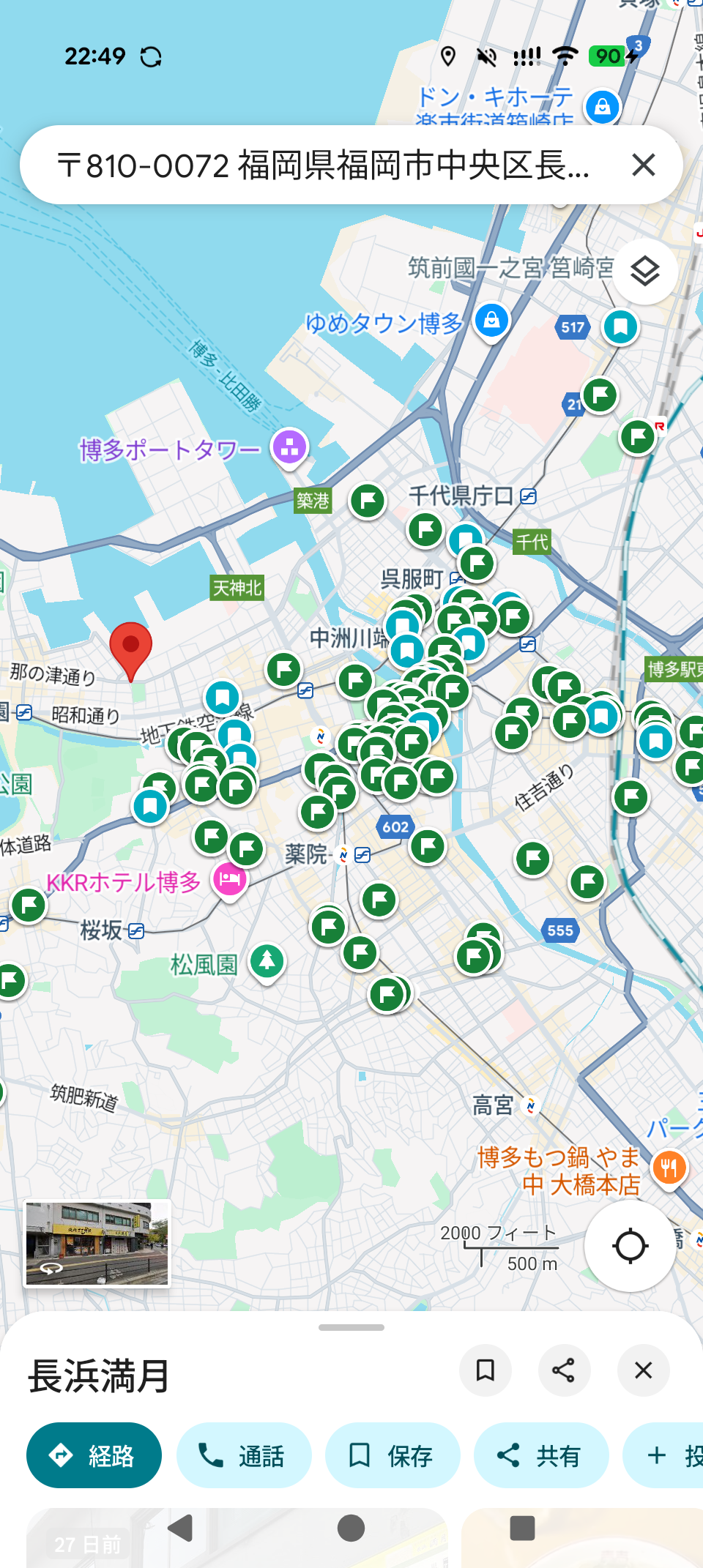Open the map layers selector
This screenshot has width=703, height=1568.
click(x=644, y=272)
